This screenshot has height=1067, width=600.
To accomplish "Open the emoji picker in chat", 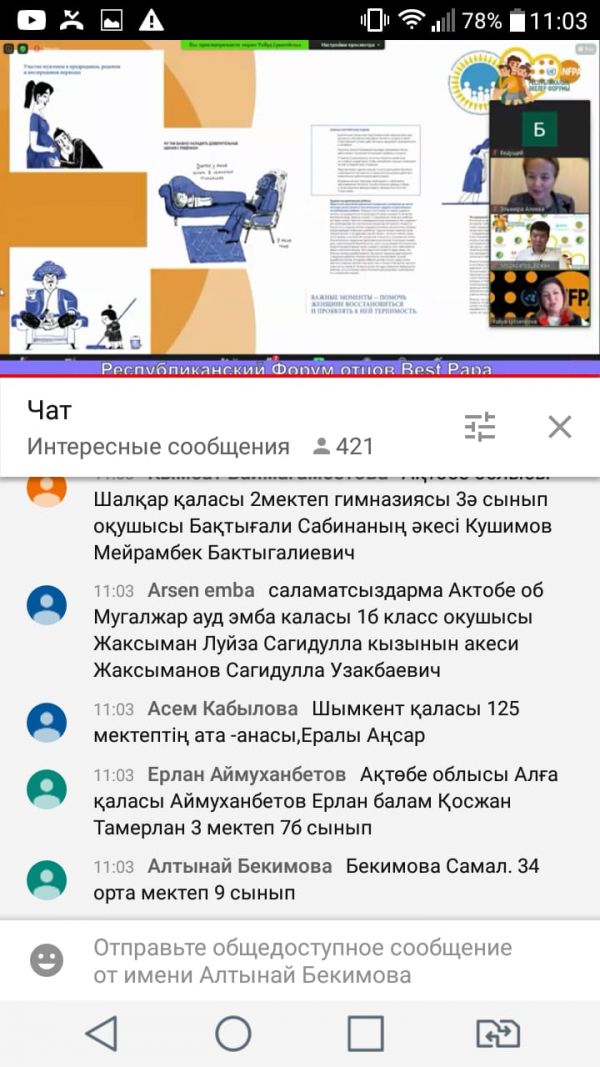I will point(46,961).
